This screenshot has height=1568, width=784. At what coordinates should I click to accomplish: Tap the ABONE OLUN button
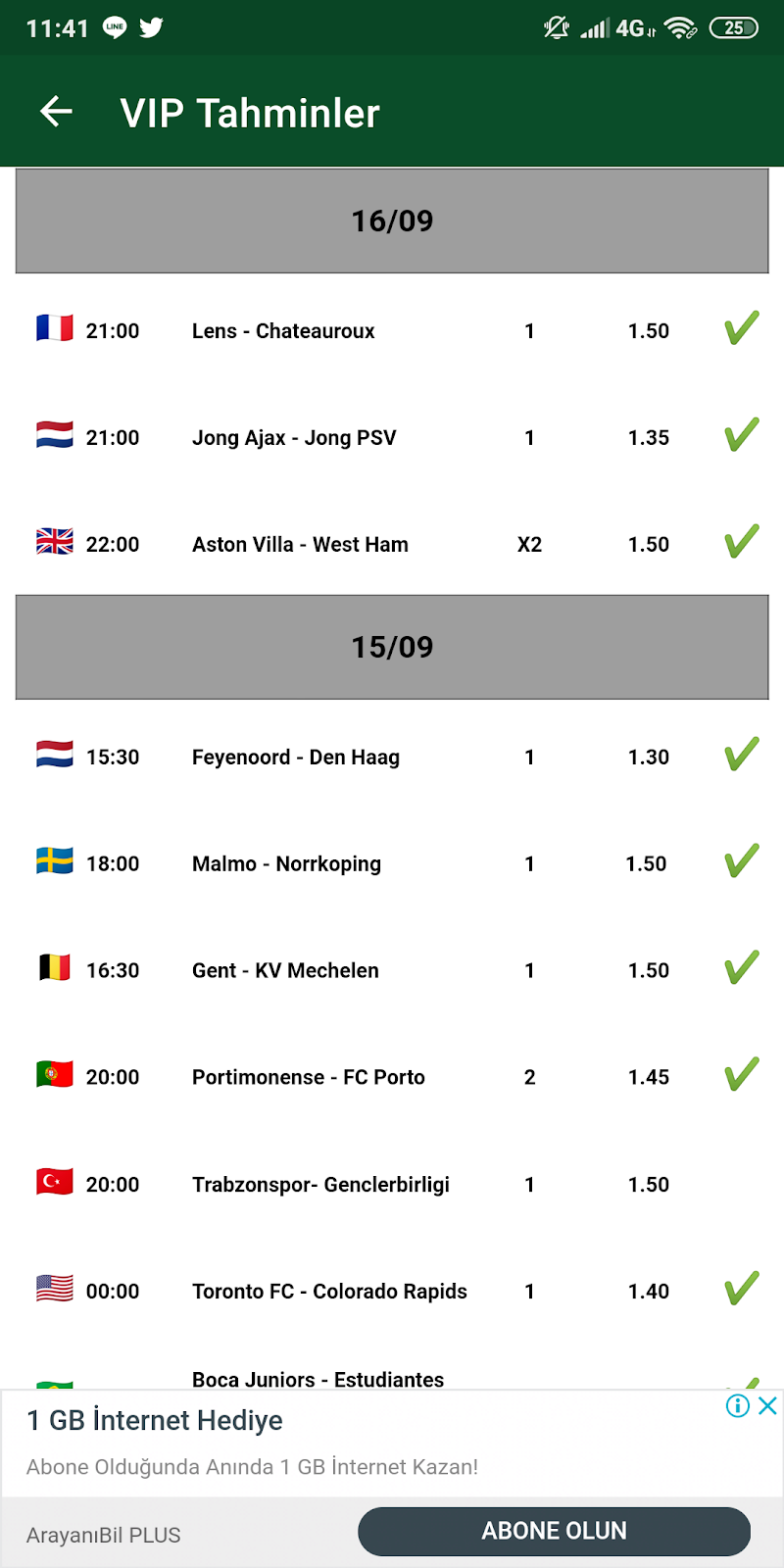click(x=554, y=1531)
